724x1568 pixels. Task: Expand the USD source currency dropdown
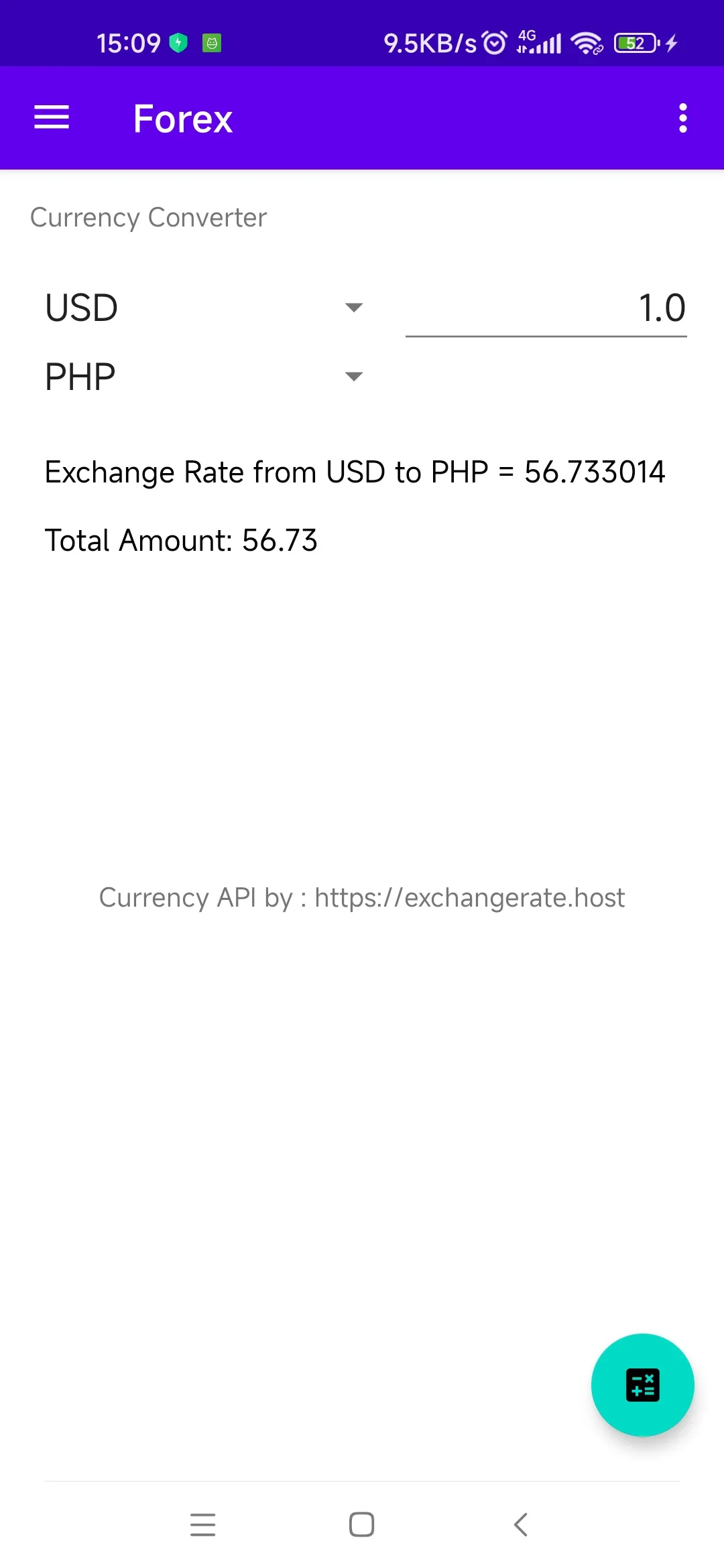[204, 308]
